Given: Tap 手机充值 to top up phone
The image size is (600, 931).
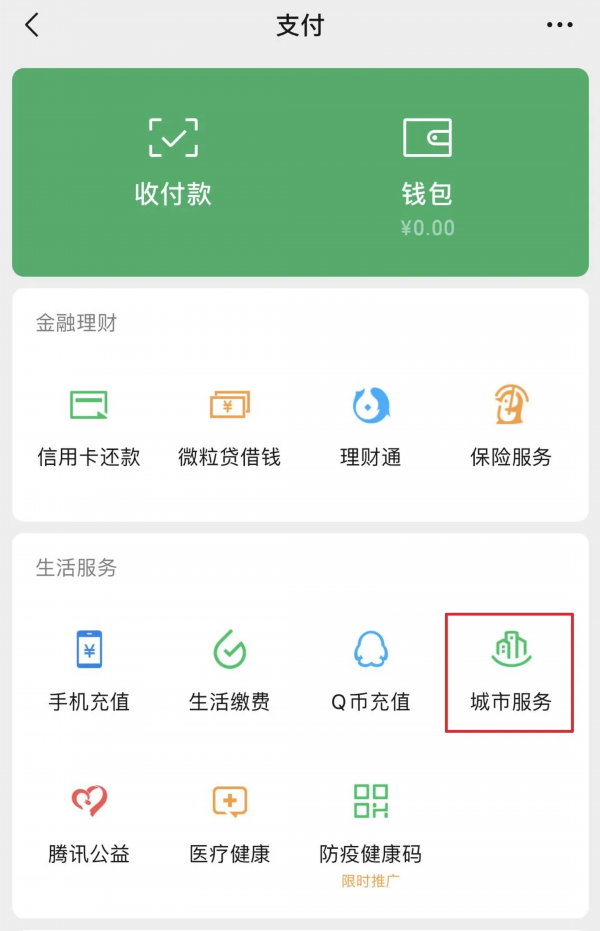Looking at the screenshot, I should pos(89,671).
